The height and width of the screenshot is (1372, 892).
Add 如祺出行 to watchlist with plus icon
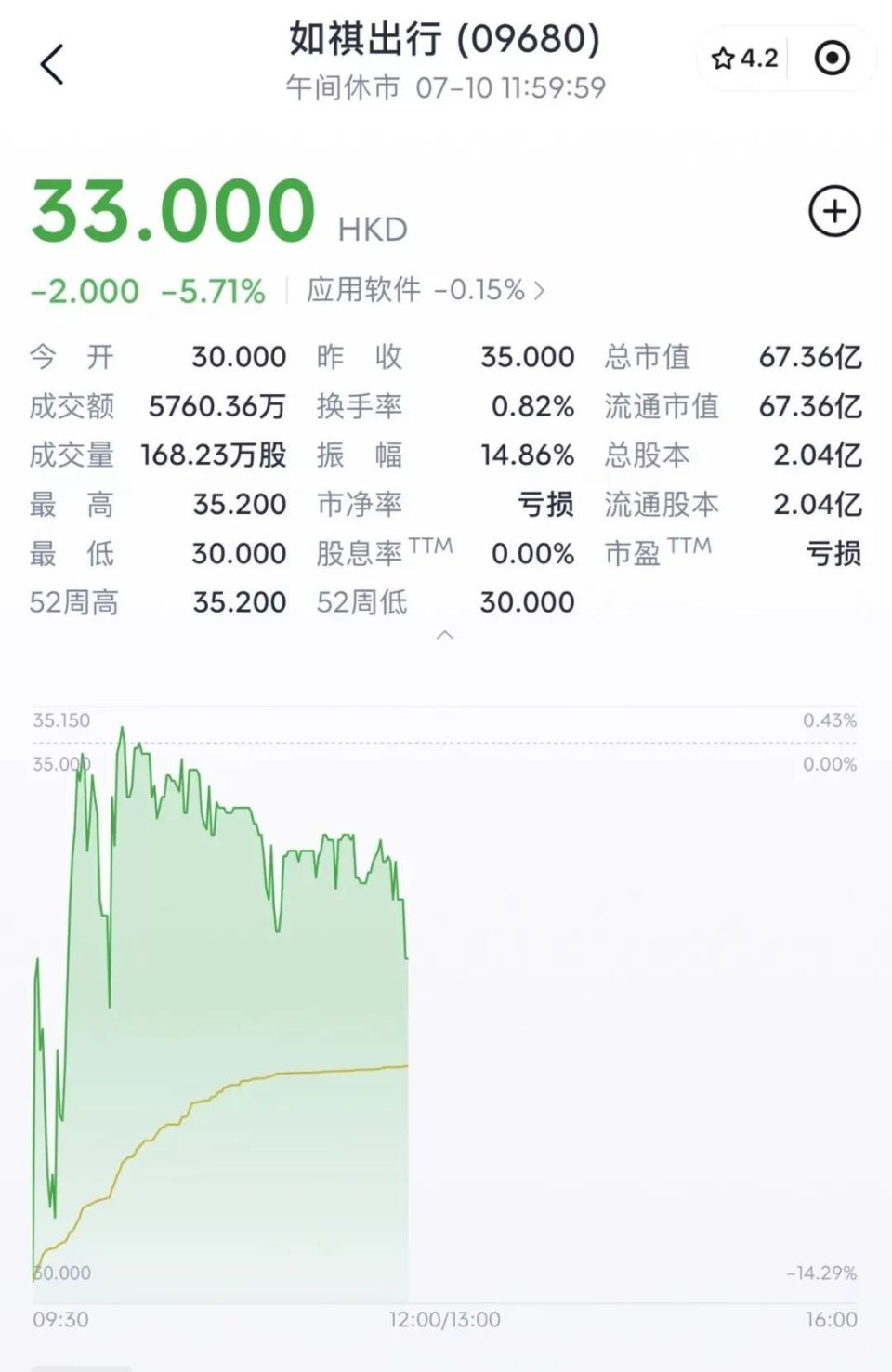[834, 211]
